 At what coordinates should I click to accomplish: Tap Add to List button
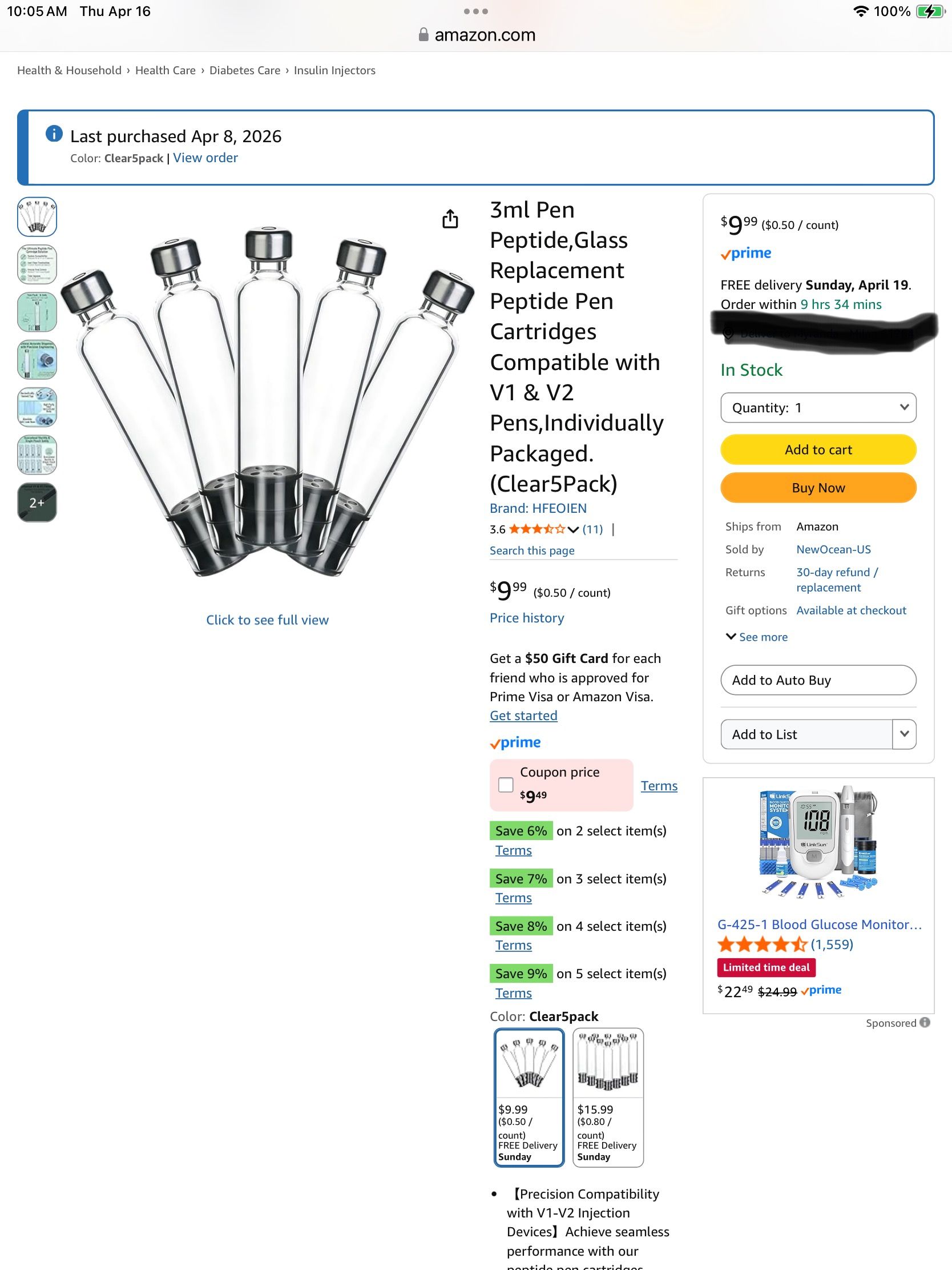click(x=806, y=734)
